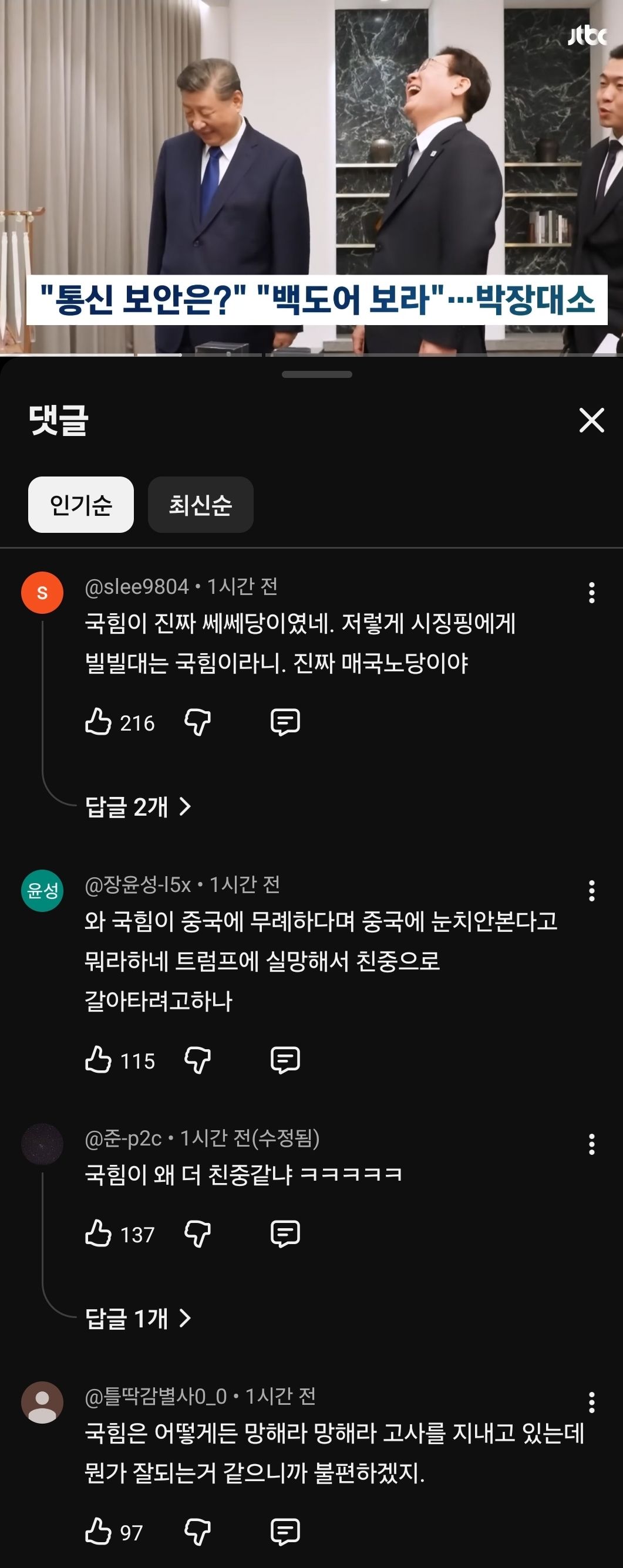623x1568 pixels.
Task: Dislike the comment by @slee9804
Action: pyautogui.click(x=197, y=722)
